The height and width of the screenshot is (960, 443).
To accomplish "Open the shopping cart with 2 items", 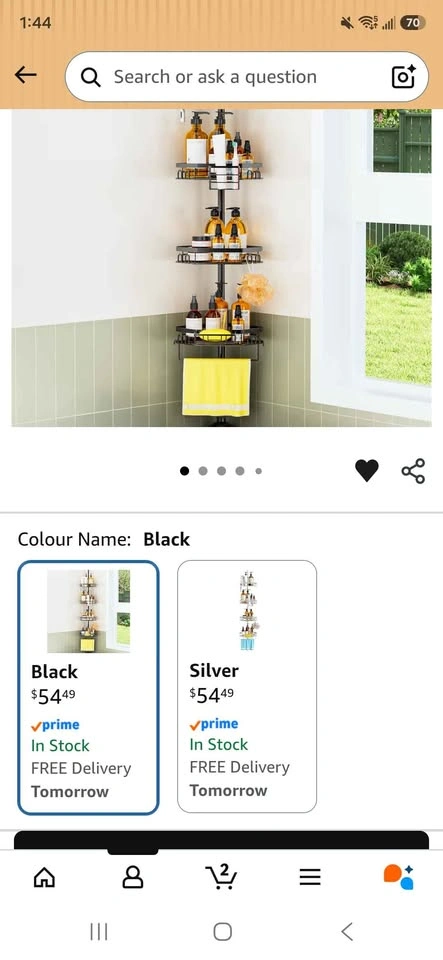I will click(x=221, y=877).
